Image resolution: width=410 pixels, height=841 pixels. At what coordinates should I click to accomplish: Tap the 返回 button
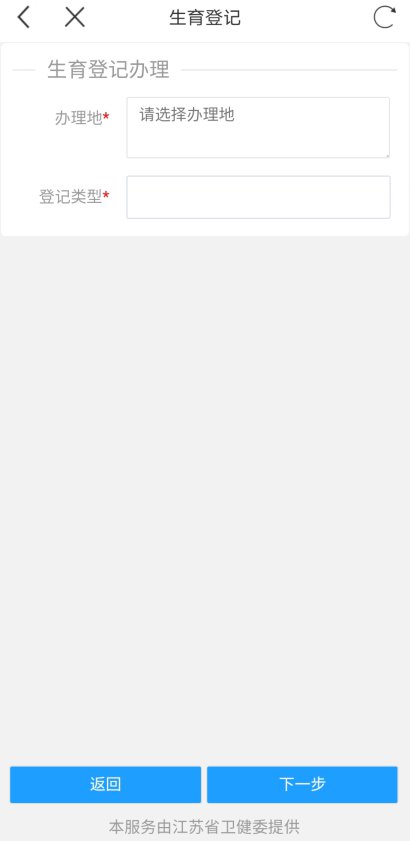pos(105,785)
